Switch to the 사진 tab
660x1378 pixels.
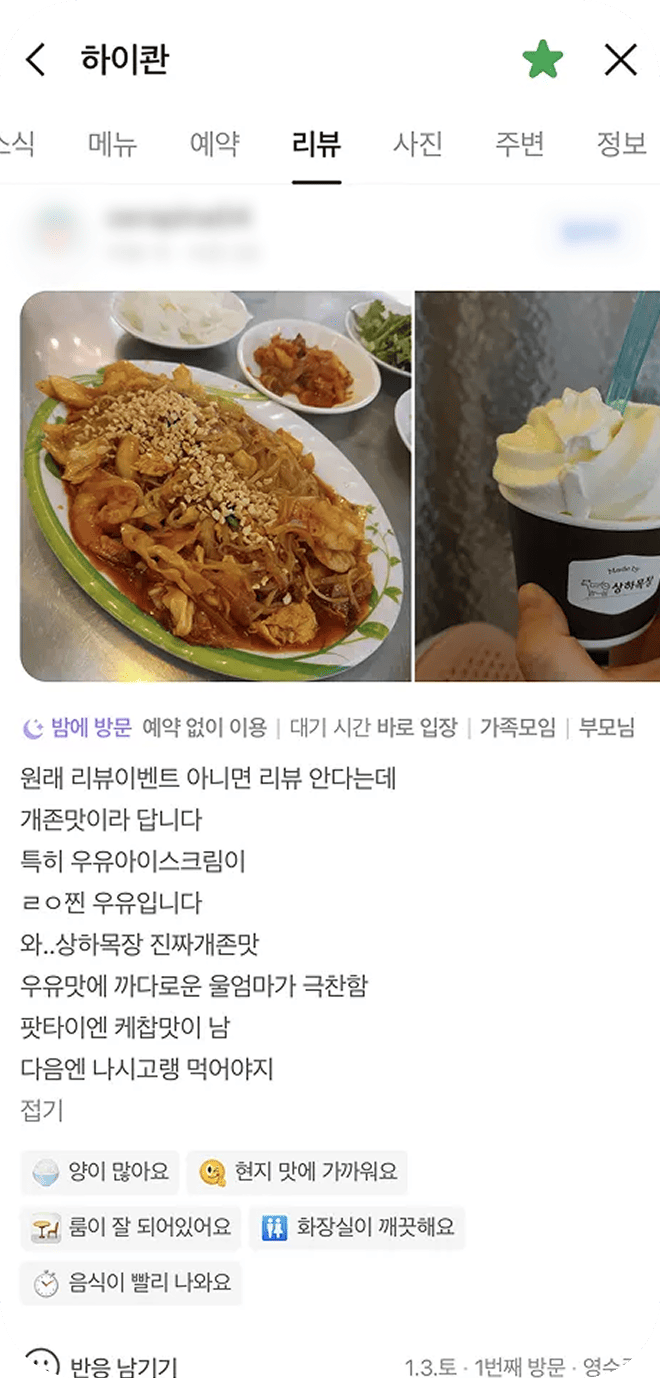[418, 144]
